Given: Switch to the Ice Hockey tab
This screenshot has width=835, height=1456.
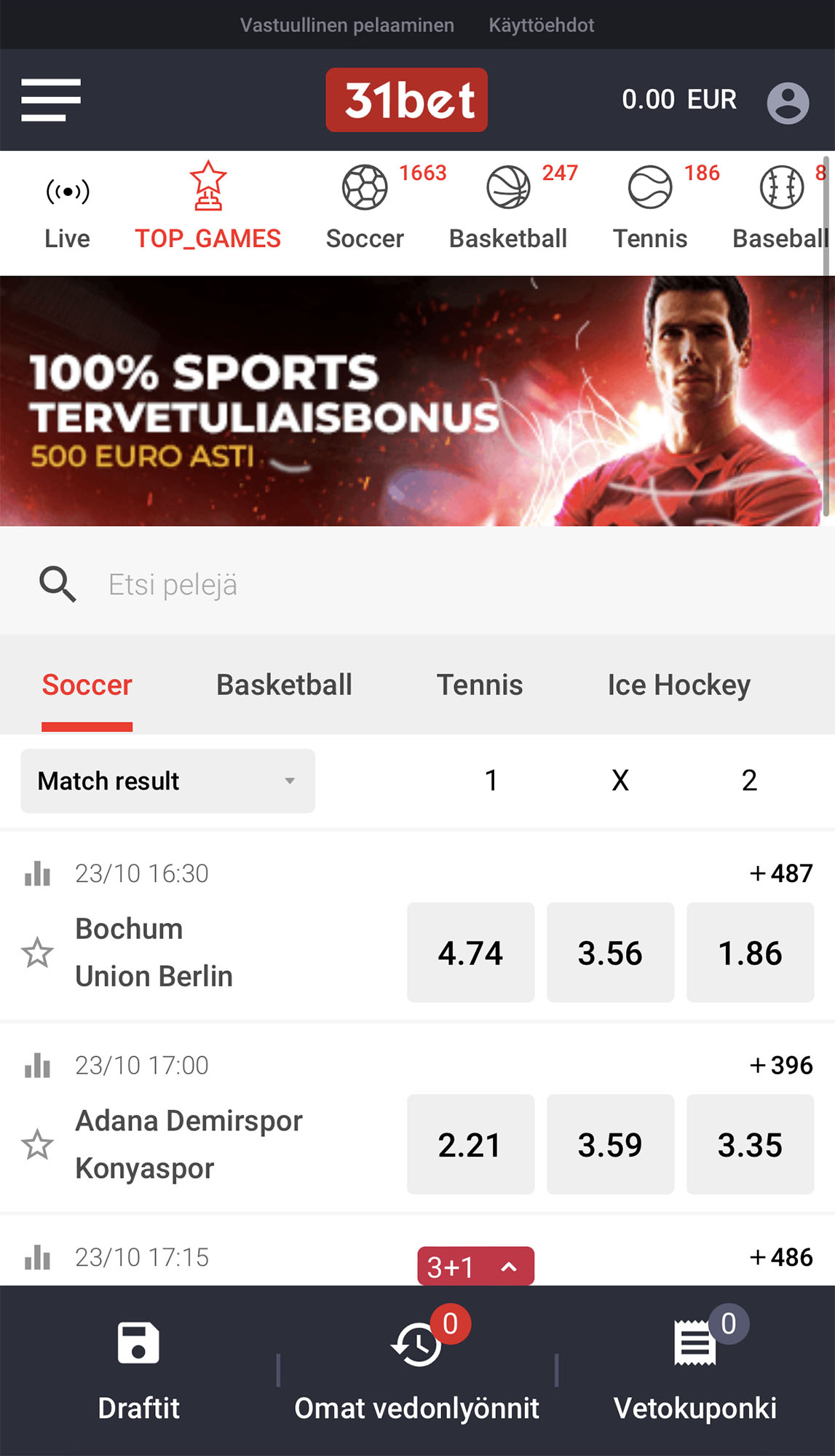Looking at the screenshot, I should point(678,685).
